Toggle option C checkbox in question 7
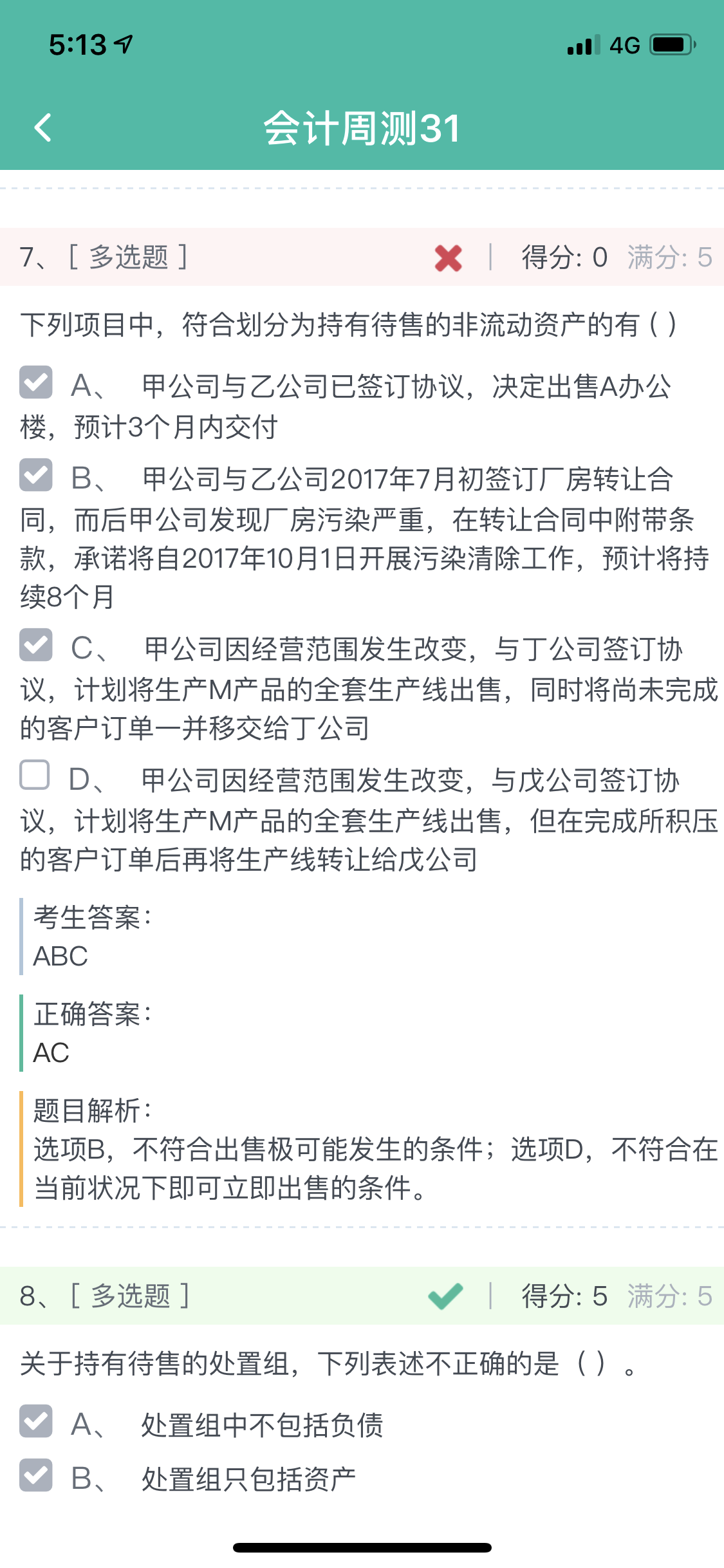Screen dimensions: 724x1568 click(x=35, y=645)
